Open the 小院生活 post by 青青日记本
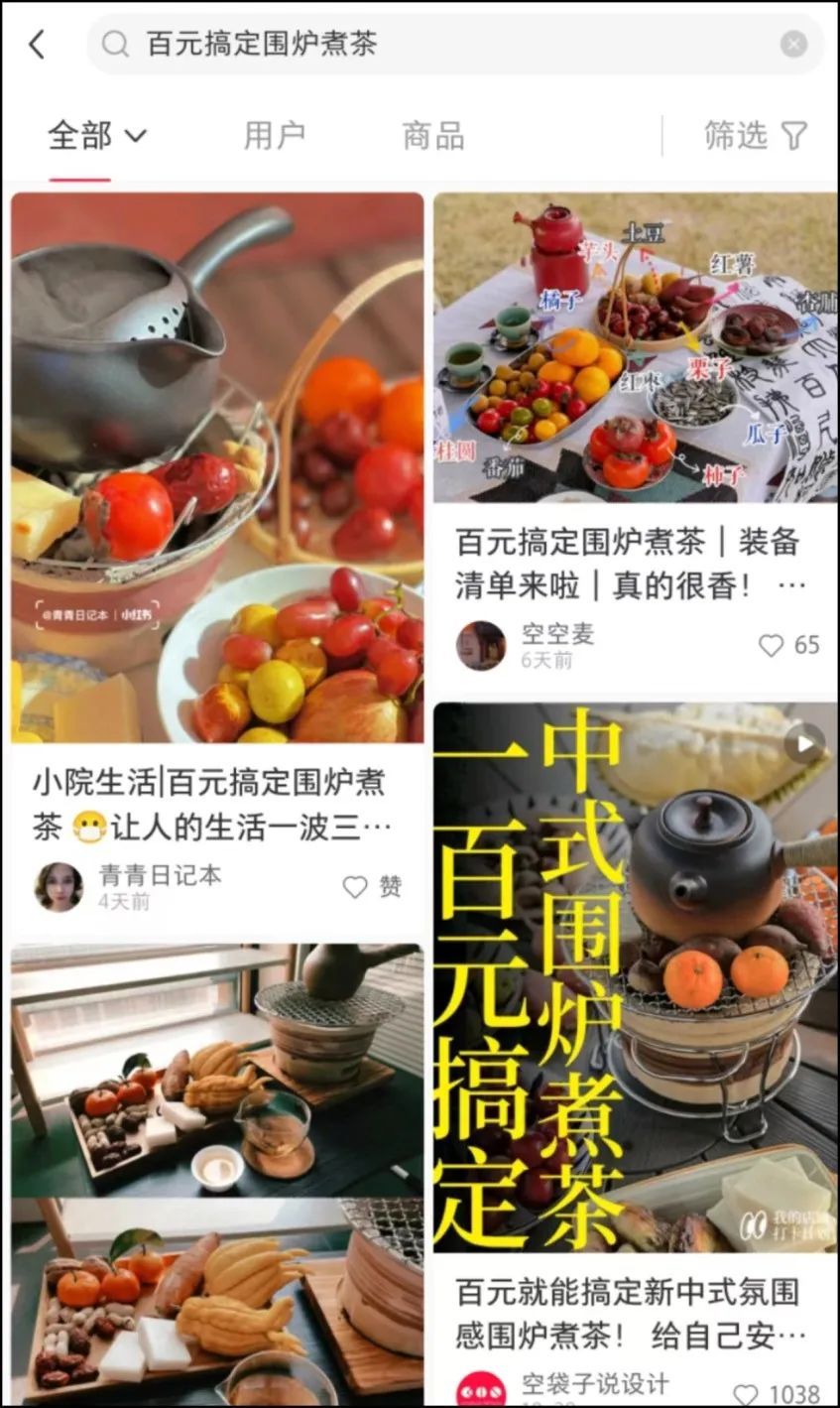840x1408 pixels. pyautogui.click(x=217, y=466)
